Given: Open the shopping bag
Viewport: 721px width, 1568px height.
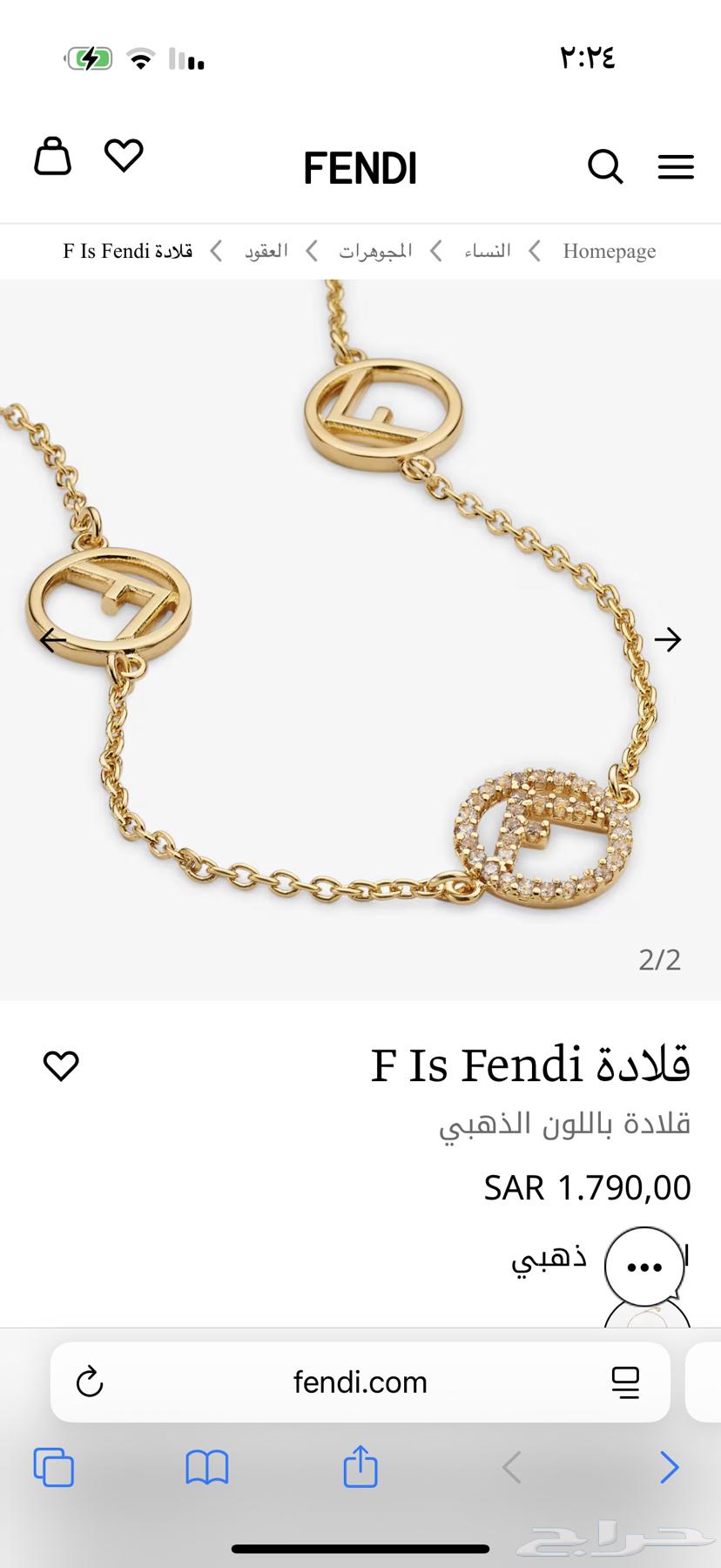Looking at the screenshot, I should tap(52, 157).
